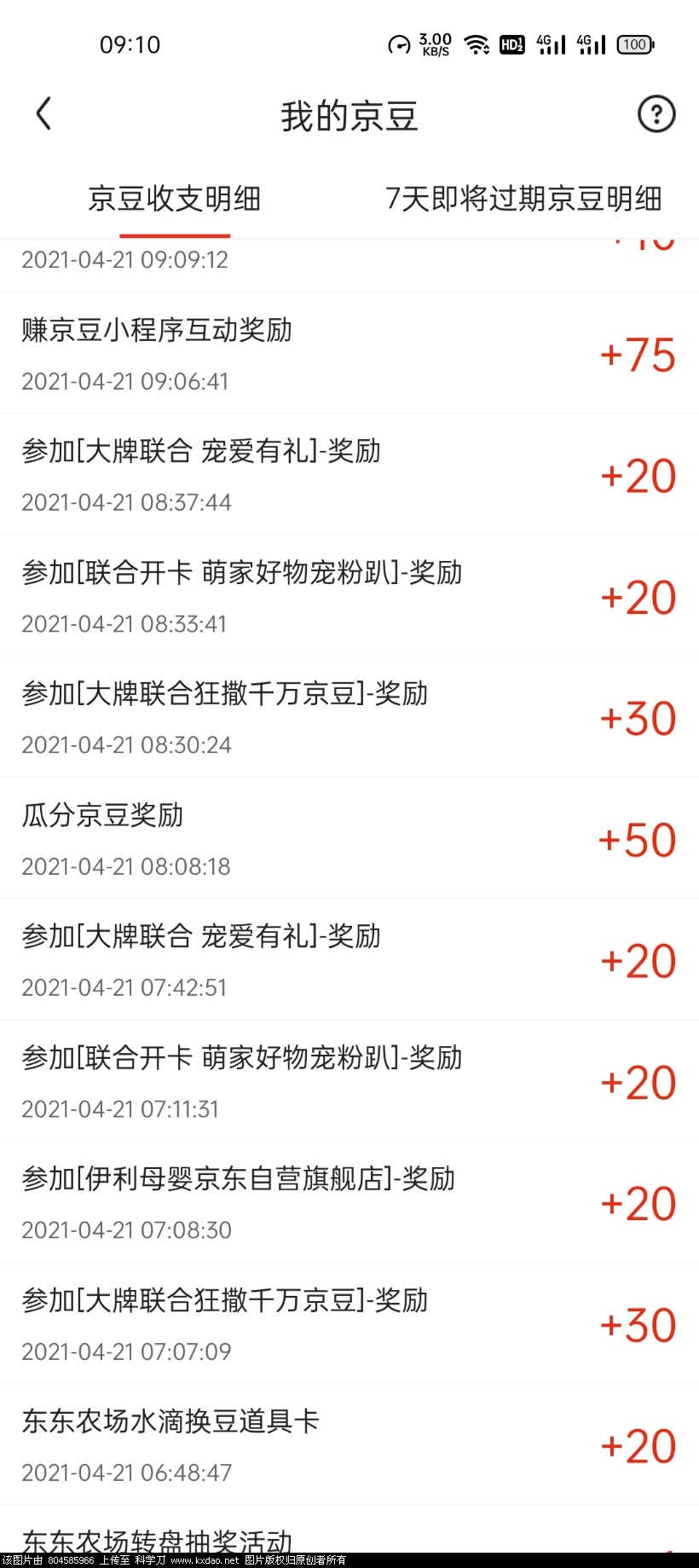Image resolution: width=699 pixels, height=1568 pixels.
Task: Click the 09:10 clock in status bar
Action: (130, 44)
